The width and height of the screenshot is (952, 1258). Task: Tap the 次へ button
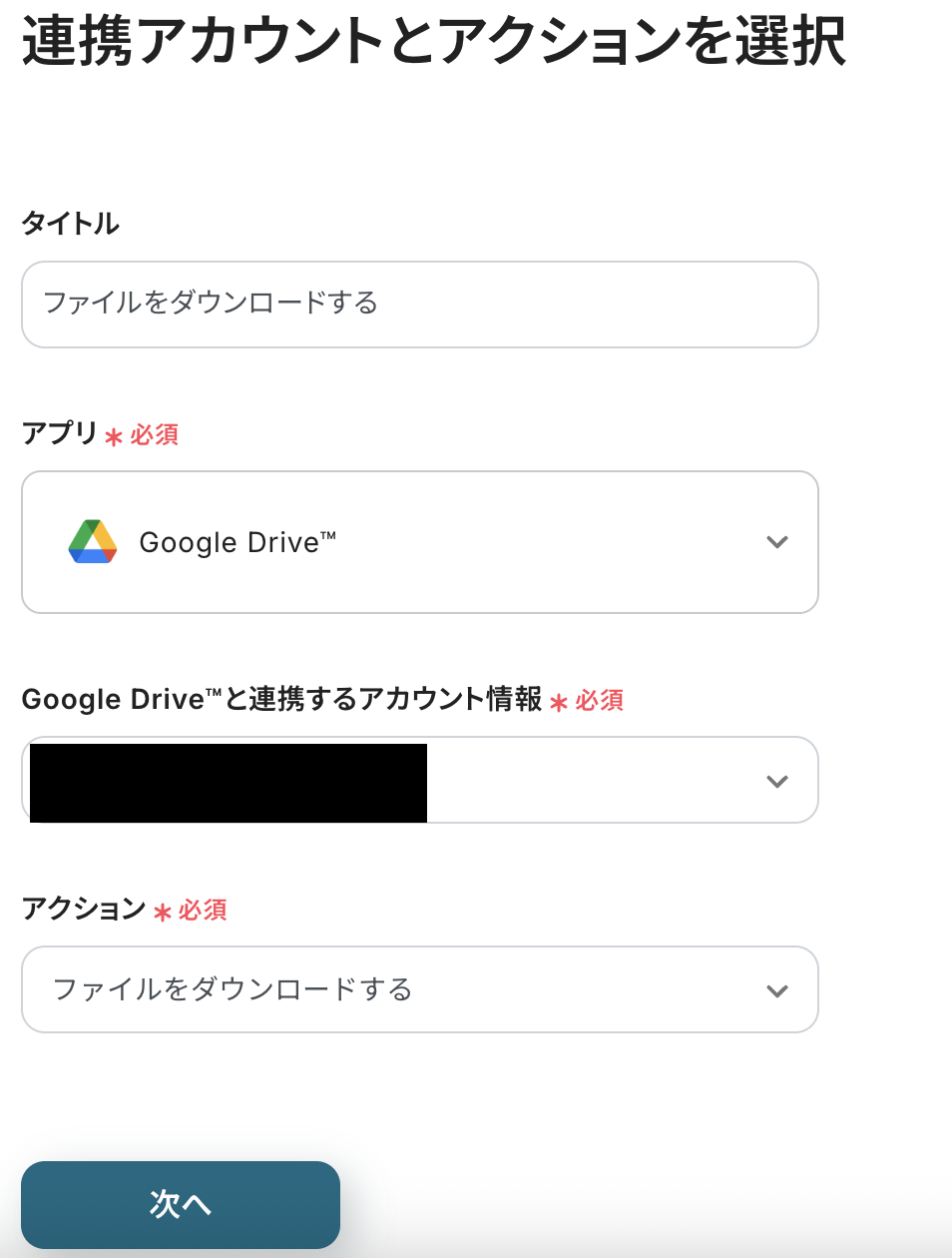point(181,1204)
